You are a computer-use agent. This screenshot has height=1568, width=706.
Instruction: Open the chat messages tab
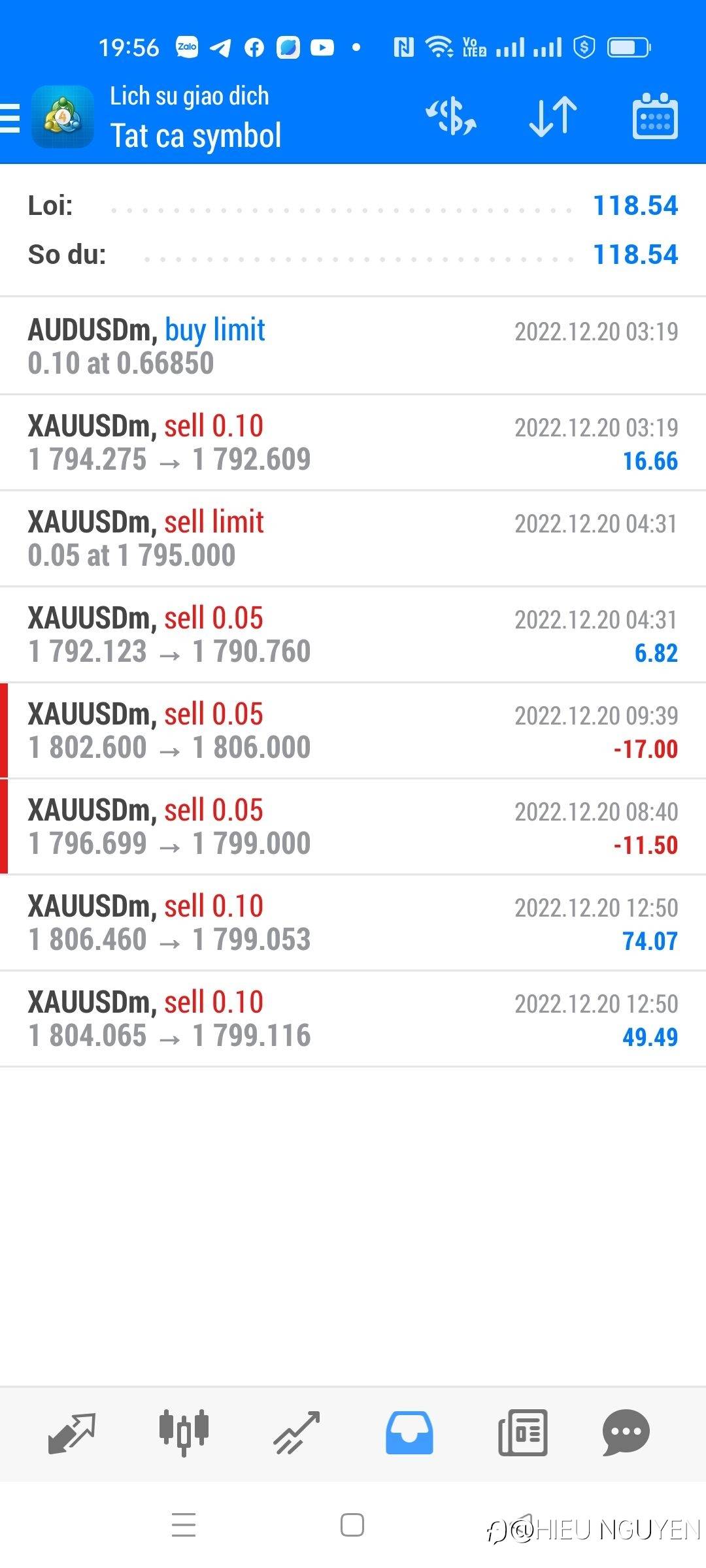tap(626, 1432)
